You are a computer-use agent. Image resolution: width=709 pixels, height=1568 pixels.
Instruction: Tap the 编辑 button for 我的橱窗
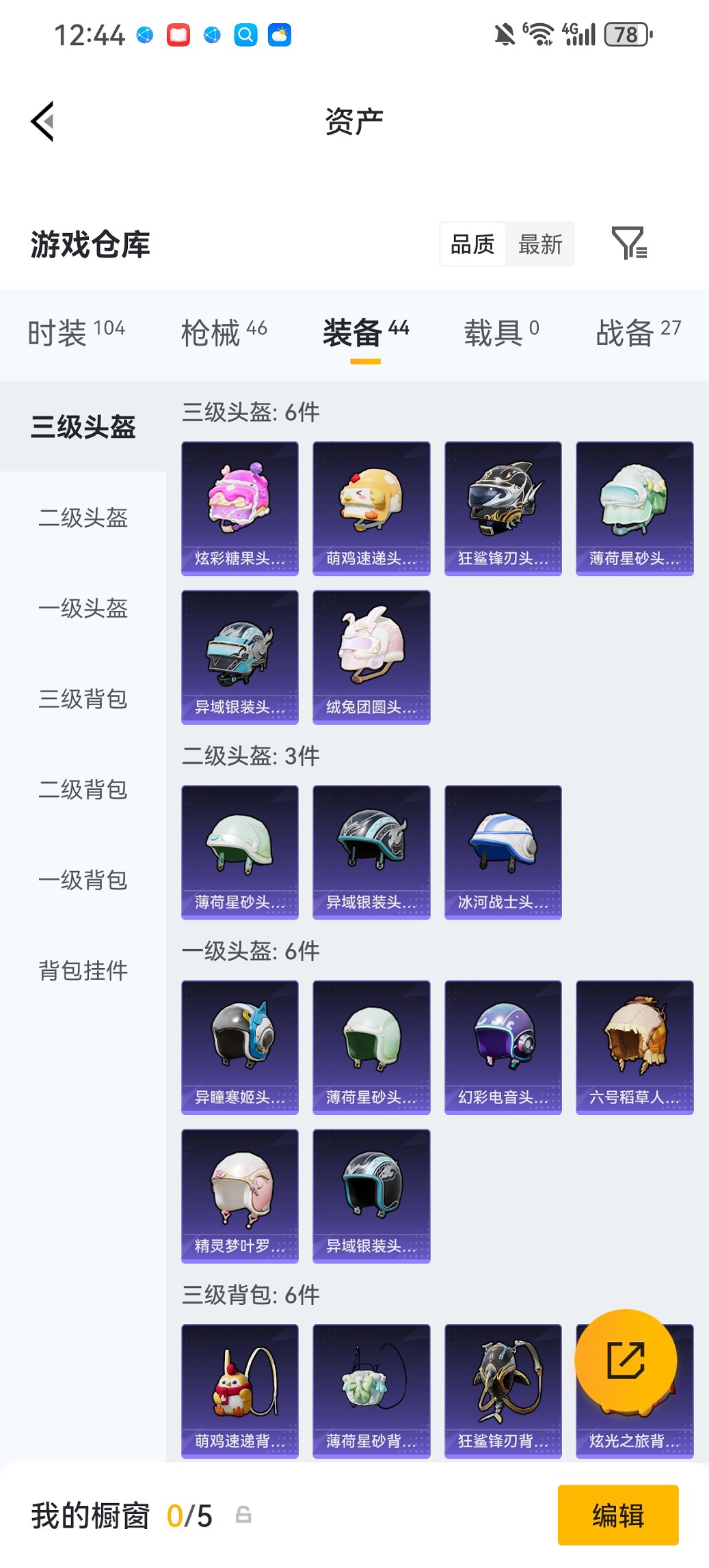click(617, 1515)
